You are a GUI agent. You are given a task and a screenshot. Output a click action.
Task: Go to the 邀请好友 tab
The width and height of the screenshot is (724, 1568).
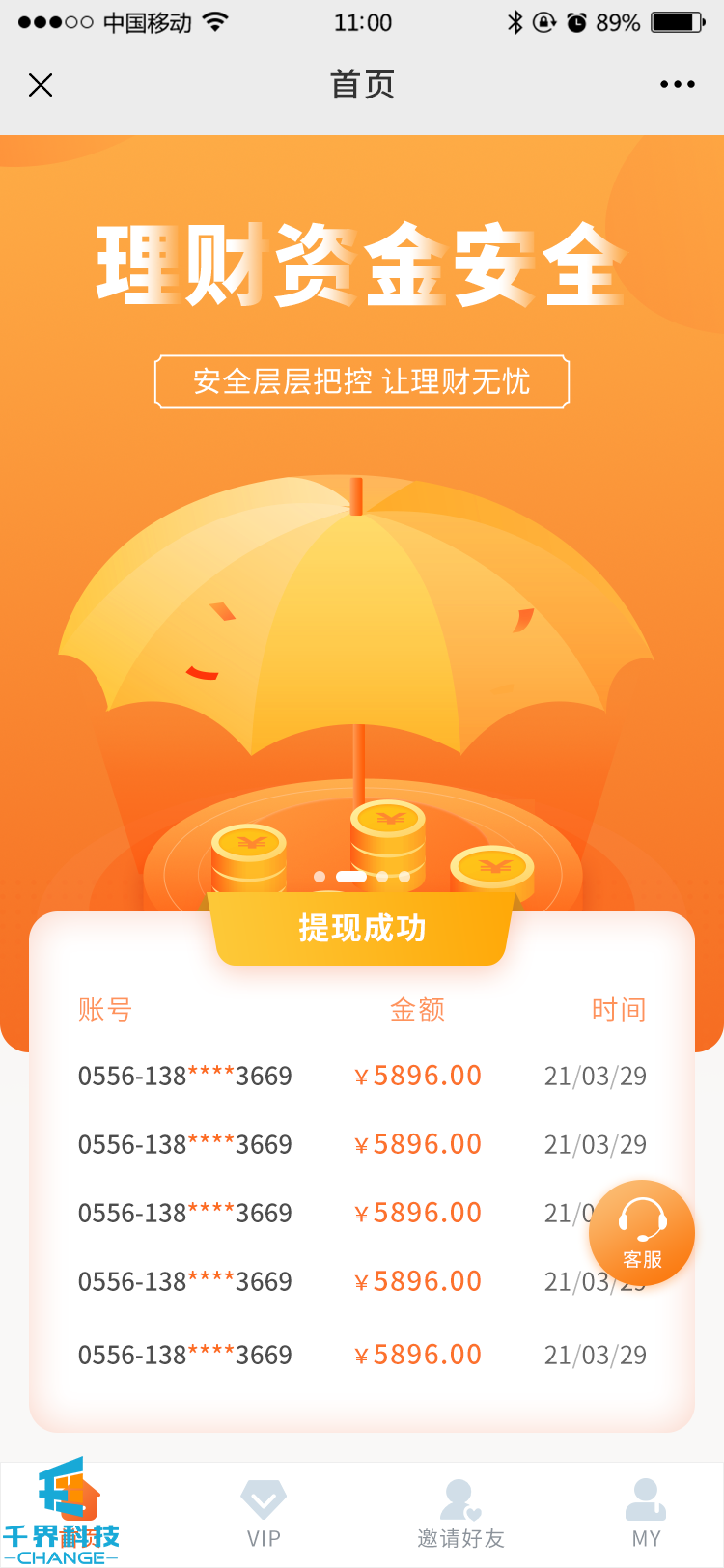point(460,1514)
